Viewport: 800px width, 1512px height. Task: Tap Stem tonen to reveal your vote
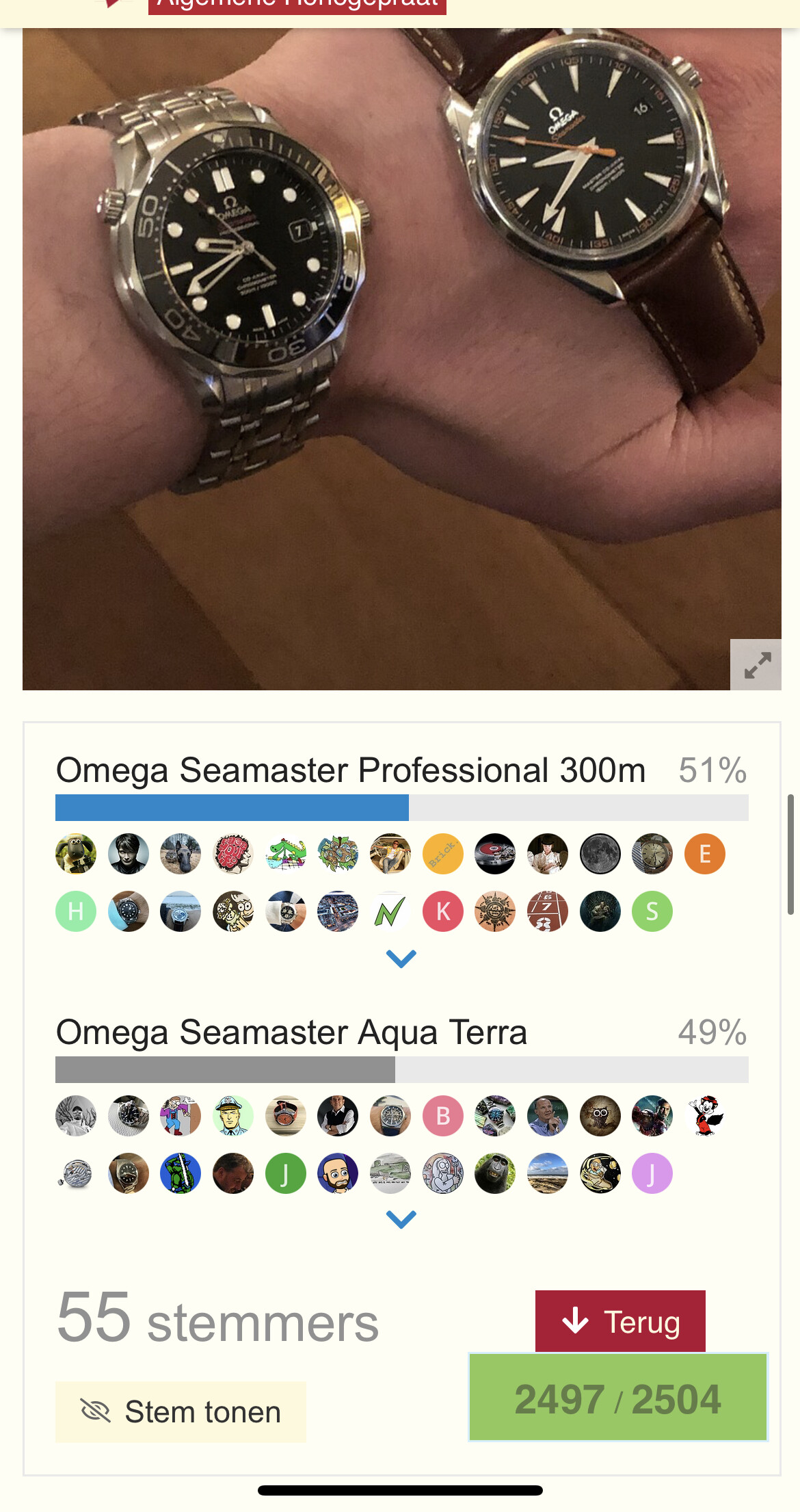181,1411
